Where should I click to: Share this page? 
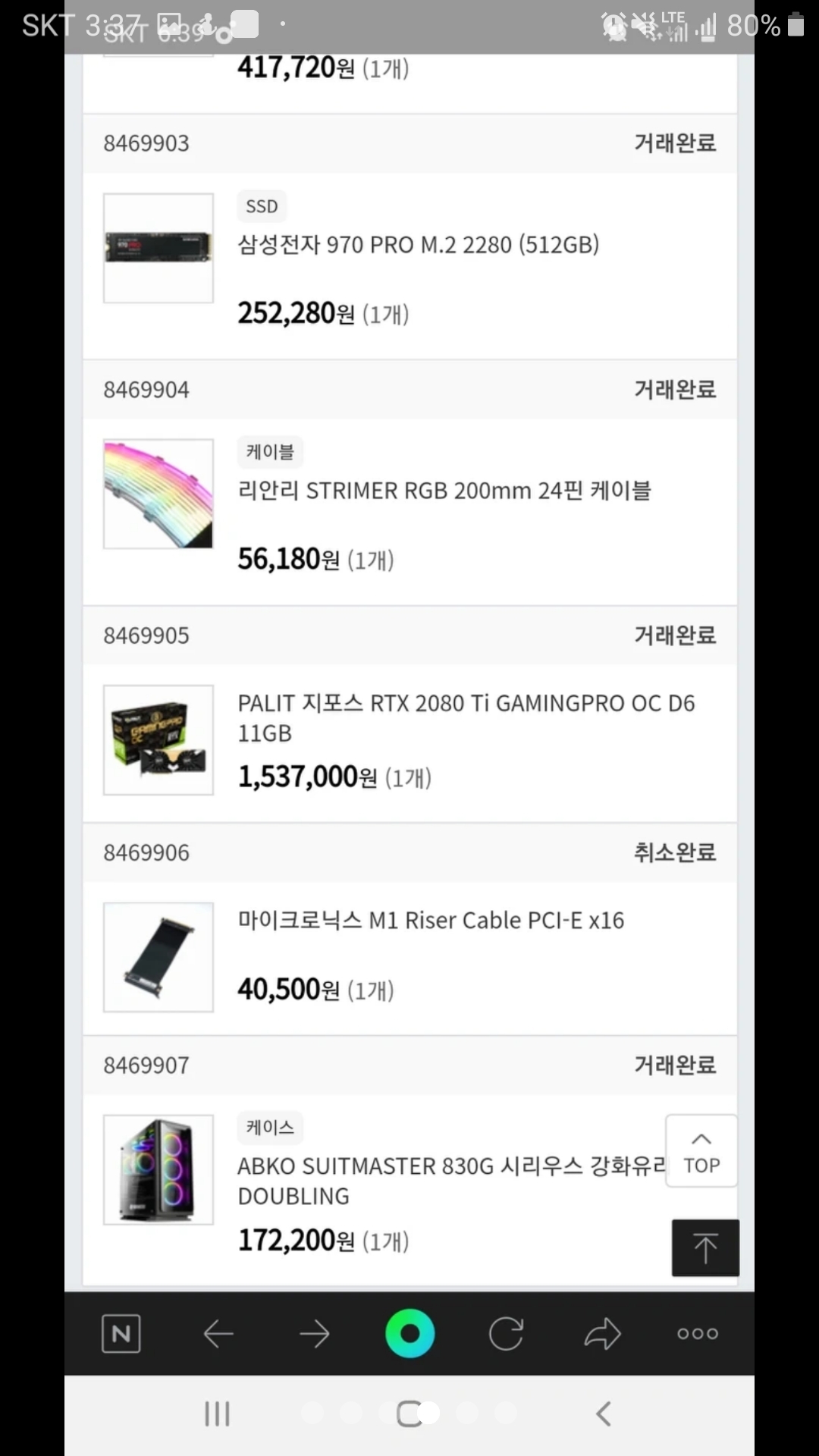(x=602, y=1333)
